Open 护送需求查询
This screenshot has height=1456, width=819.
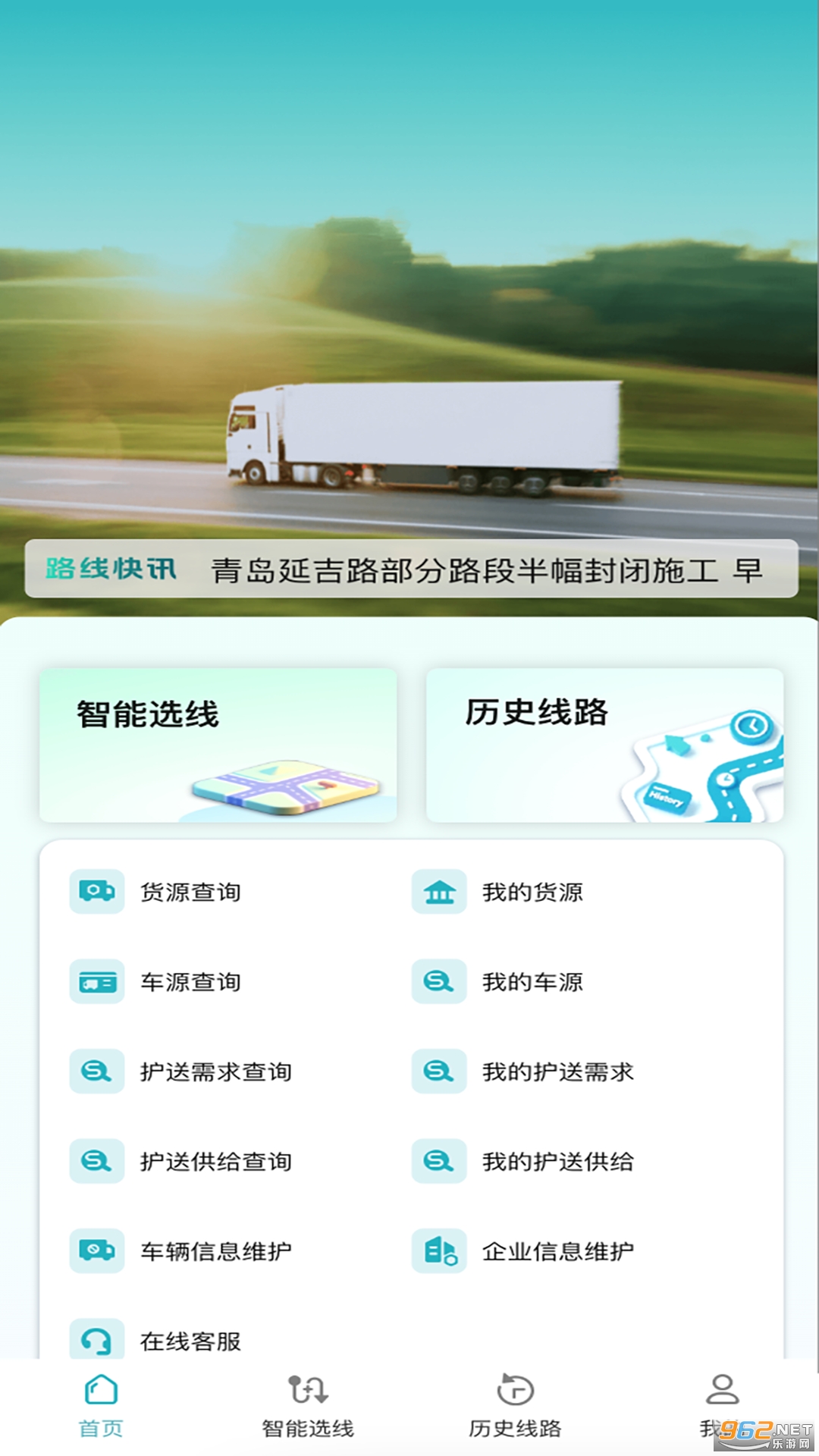coord(215,1072)
